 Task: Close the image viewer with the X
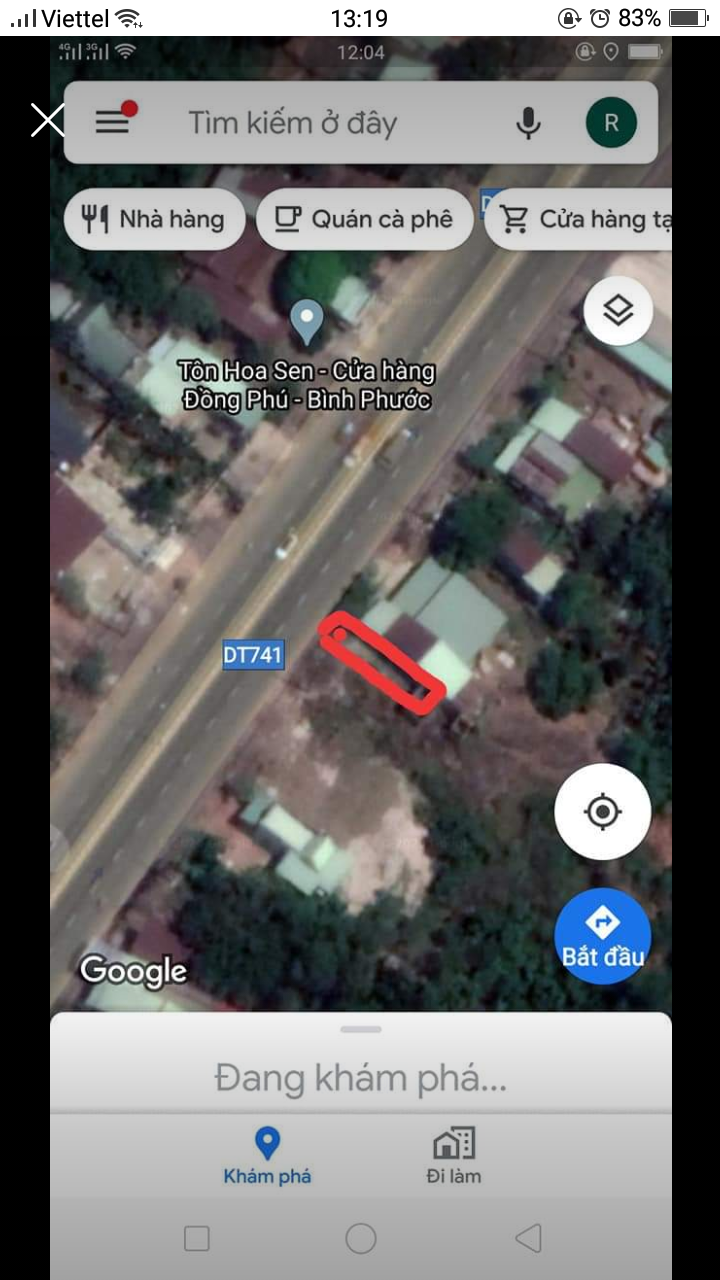47,121
